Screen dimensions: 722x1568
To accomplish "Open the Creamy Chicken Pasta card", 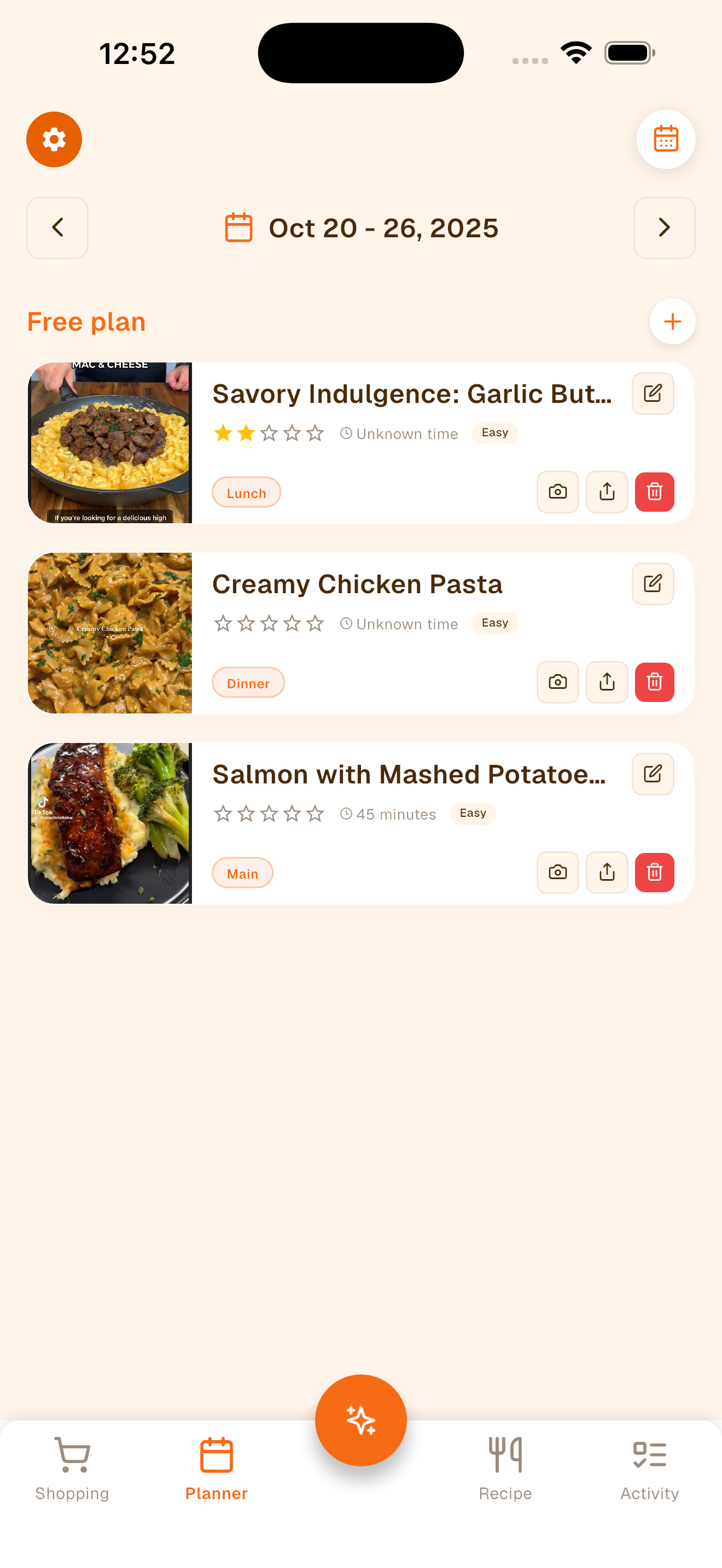I will [x=360, y=633].
